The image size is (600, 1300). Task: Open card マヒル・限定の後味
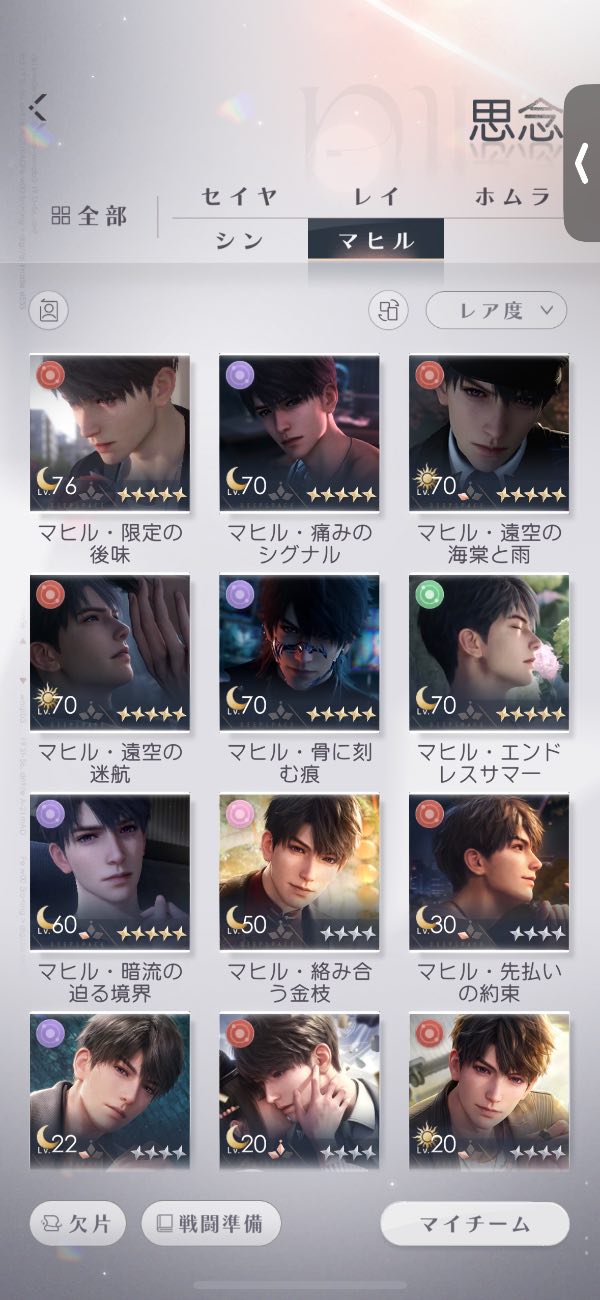point(109,432)
